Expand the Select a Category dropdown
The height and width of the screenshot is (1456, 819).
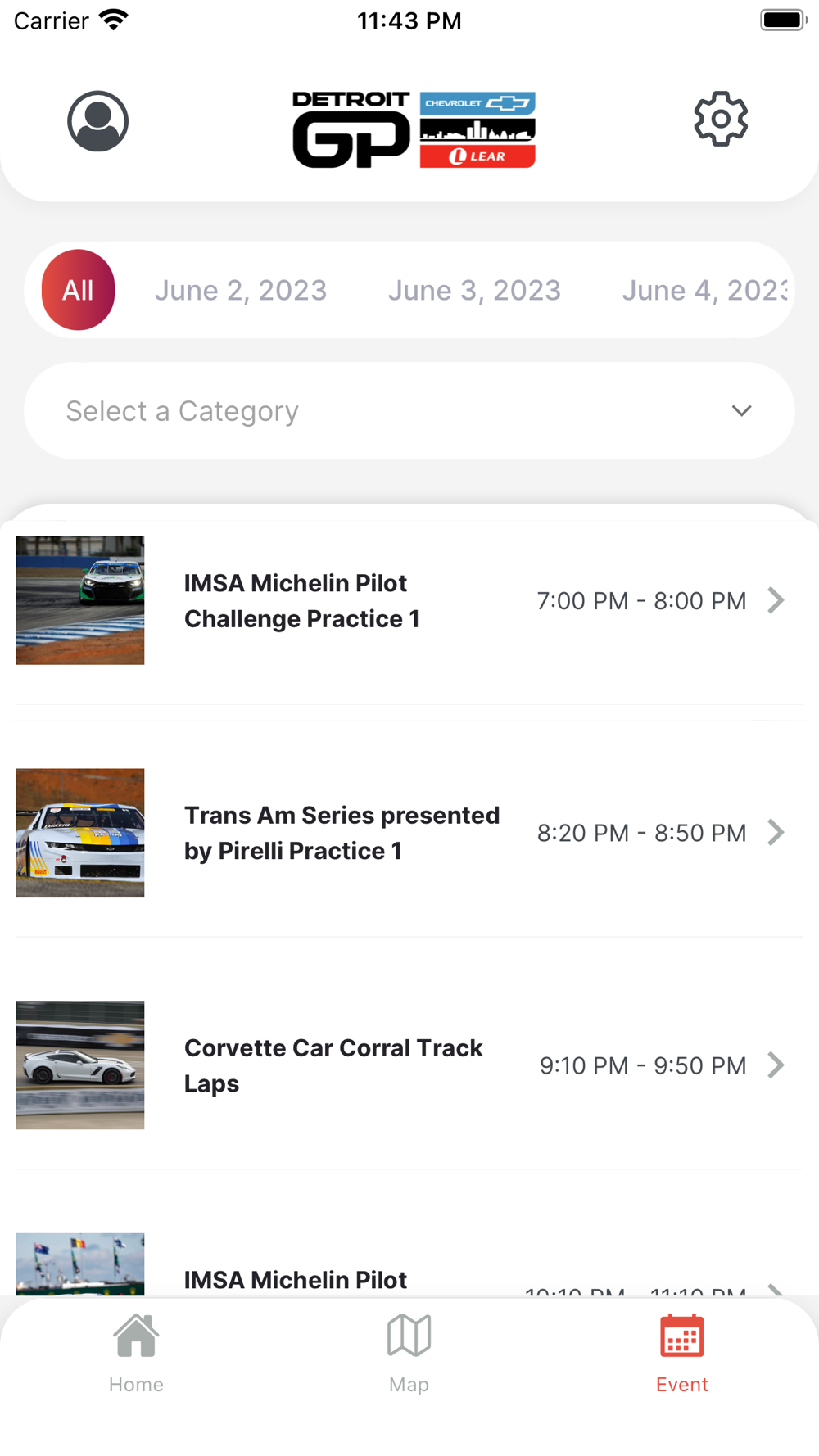click(x=409, y=410)
